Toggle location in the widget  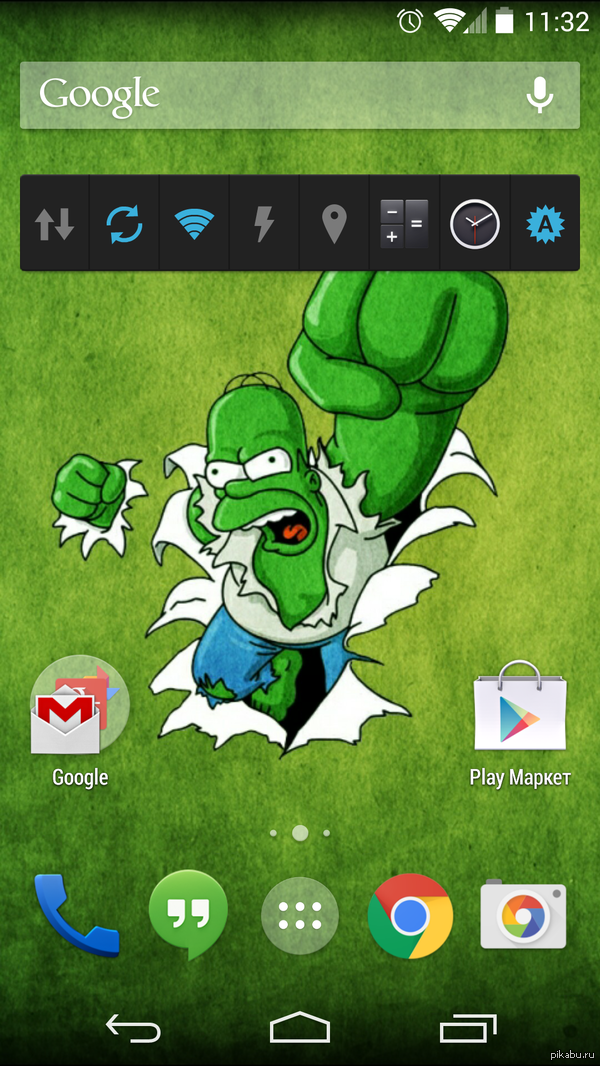pyautogui.click(x=334, y=224)
